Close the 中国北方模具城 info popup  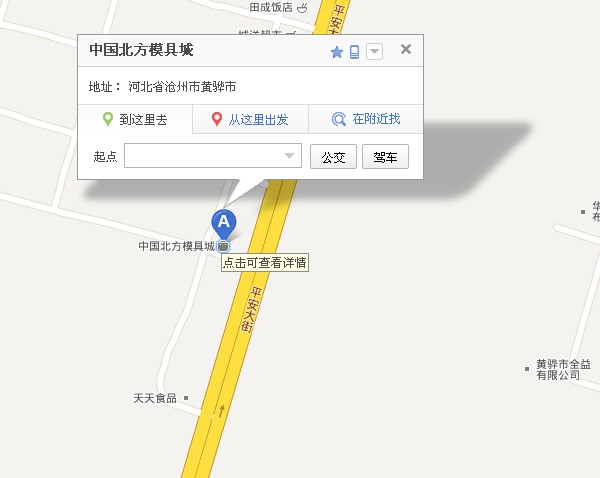(405, 49)
